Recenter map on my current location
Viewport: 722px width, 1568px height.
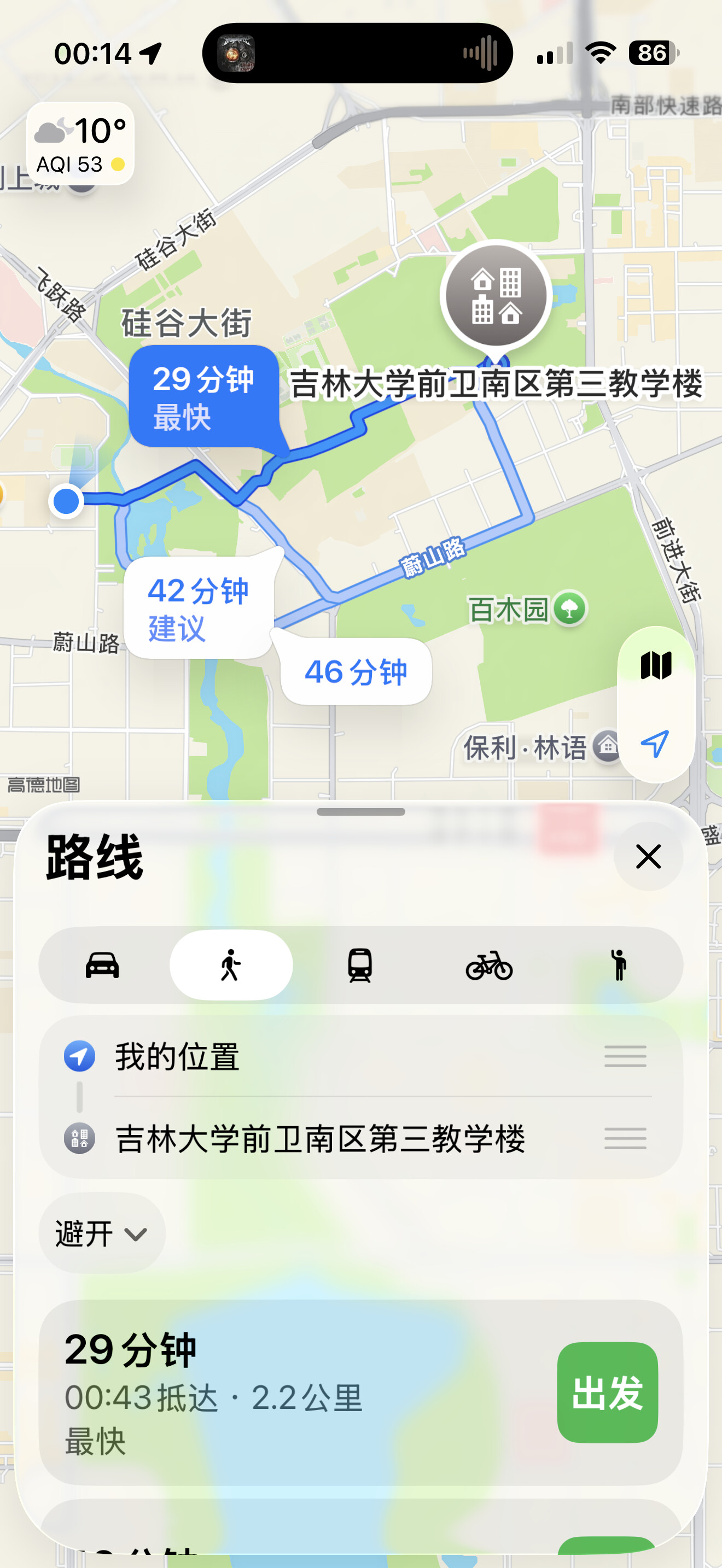656,743
